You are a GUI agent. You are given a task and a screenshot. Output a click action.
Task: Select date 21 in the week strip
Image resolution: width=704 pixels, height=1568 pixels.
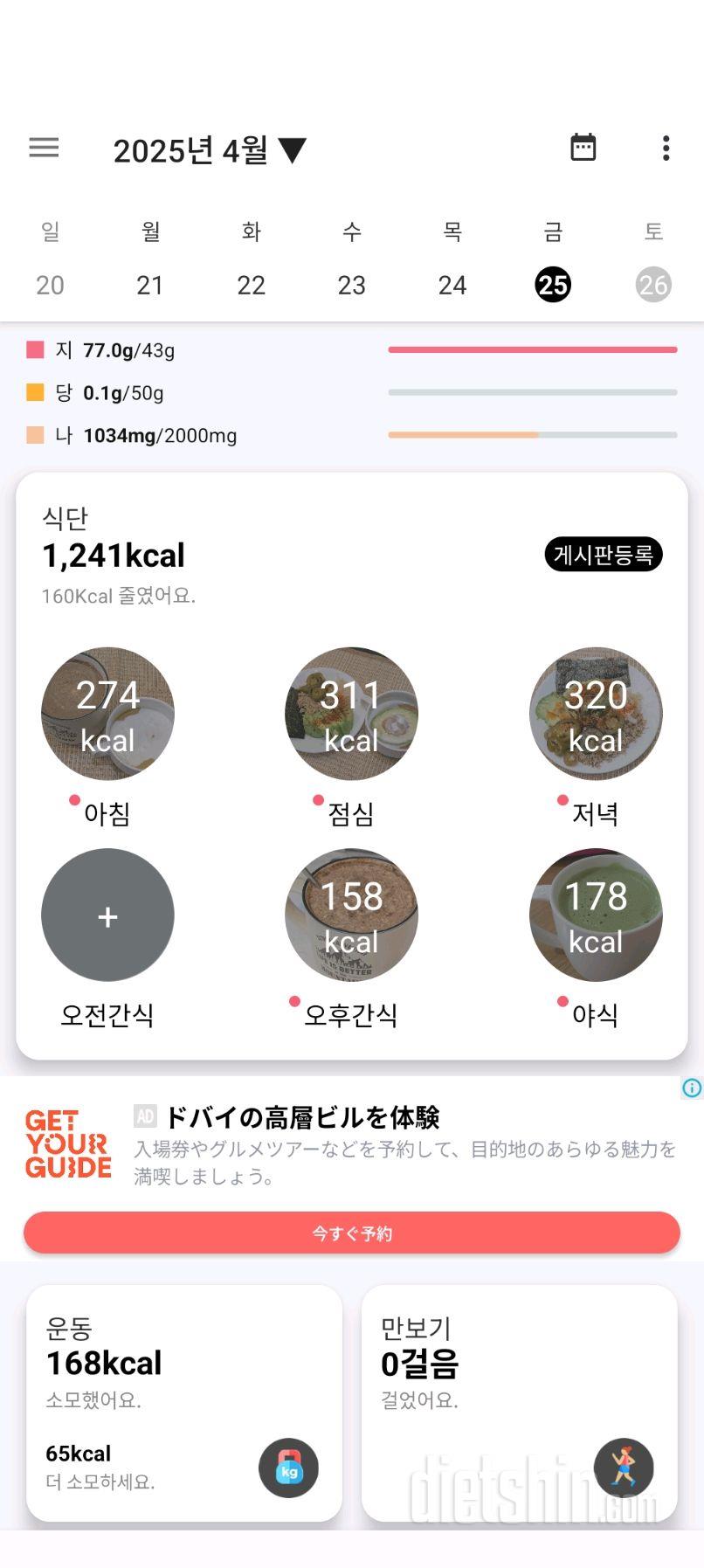150,285
